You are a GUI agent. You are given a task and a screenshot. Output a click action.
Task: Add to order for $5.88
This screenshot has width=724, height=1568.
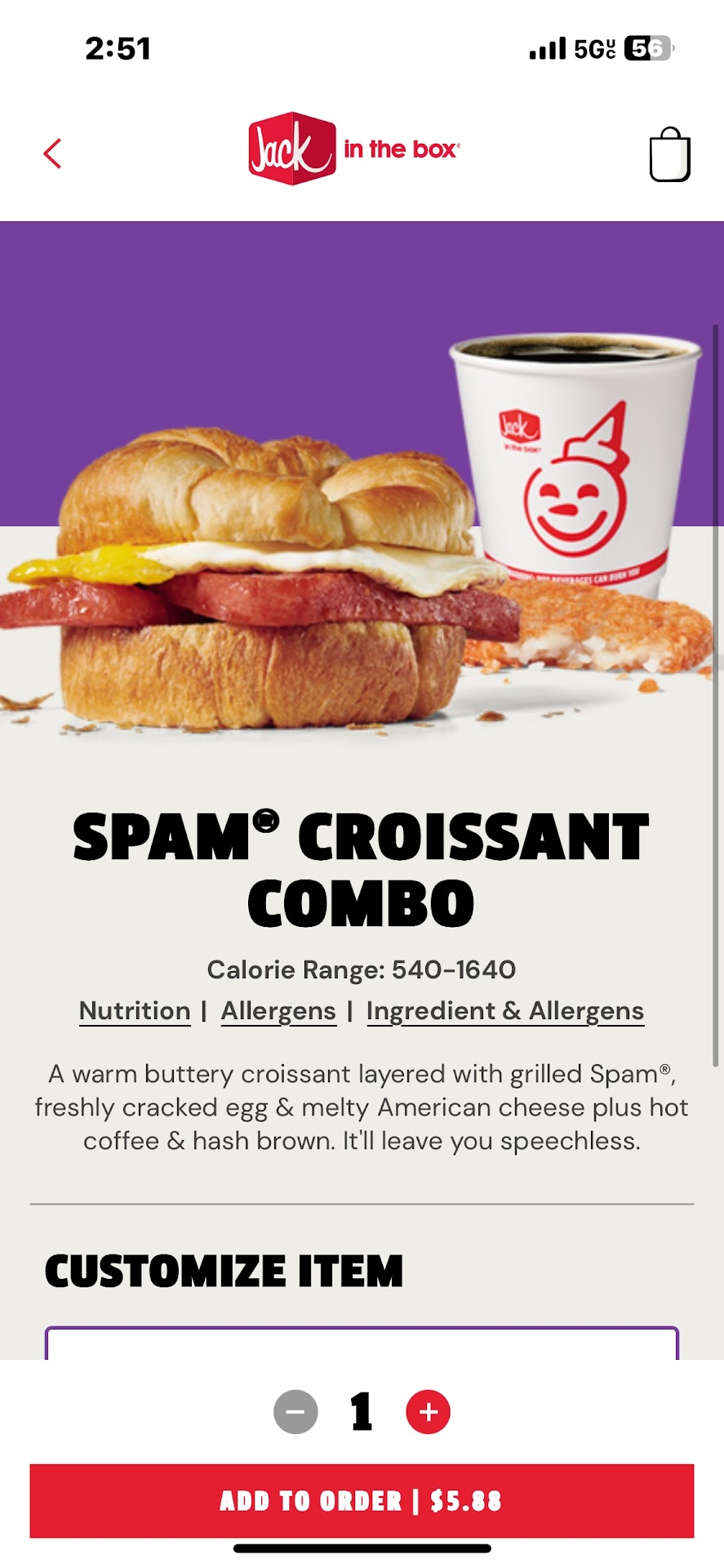[x=362, y=1500]
